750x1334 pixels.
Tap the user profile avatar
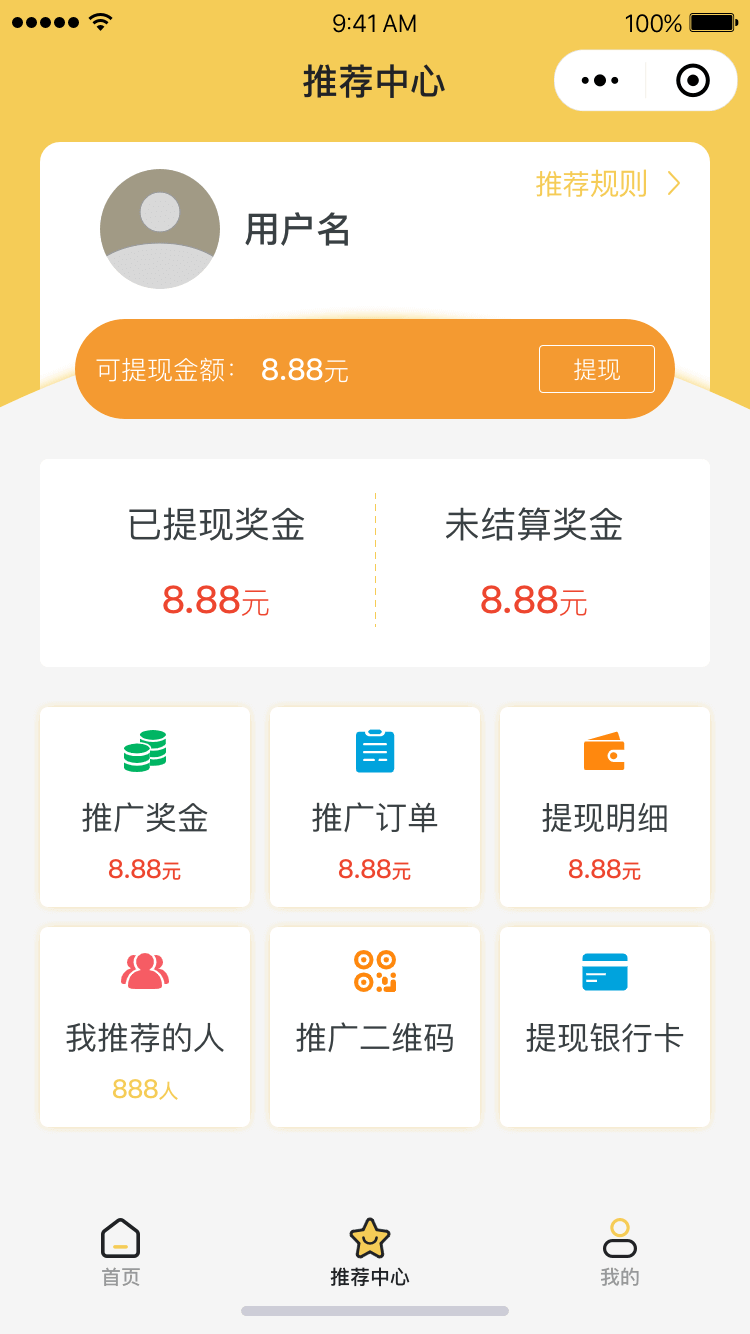point(160,229)
